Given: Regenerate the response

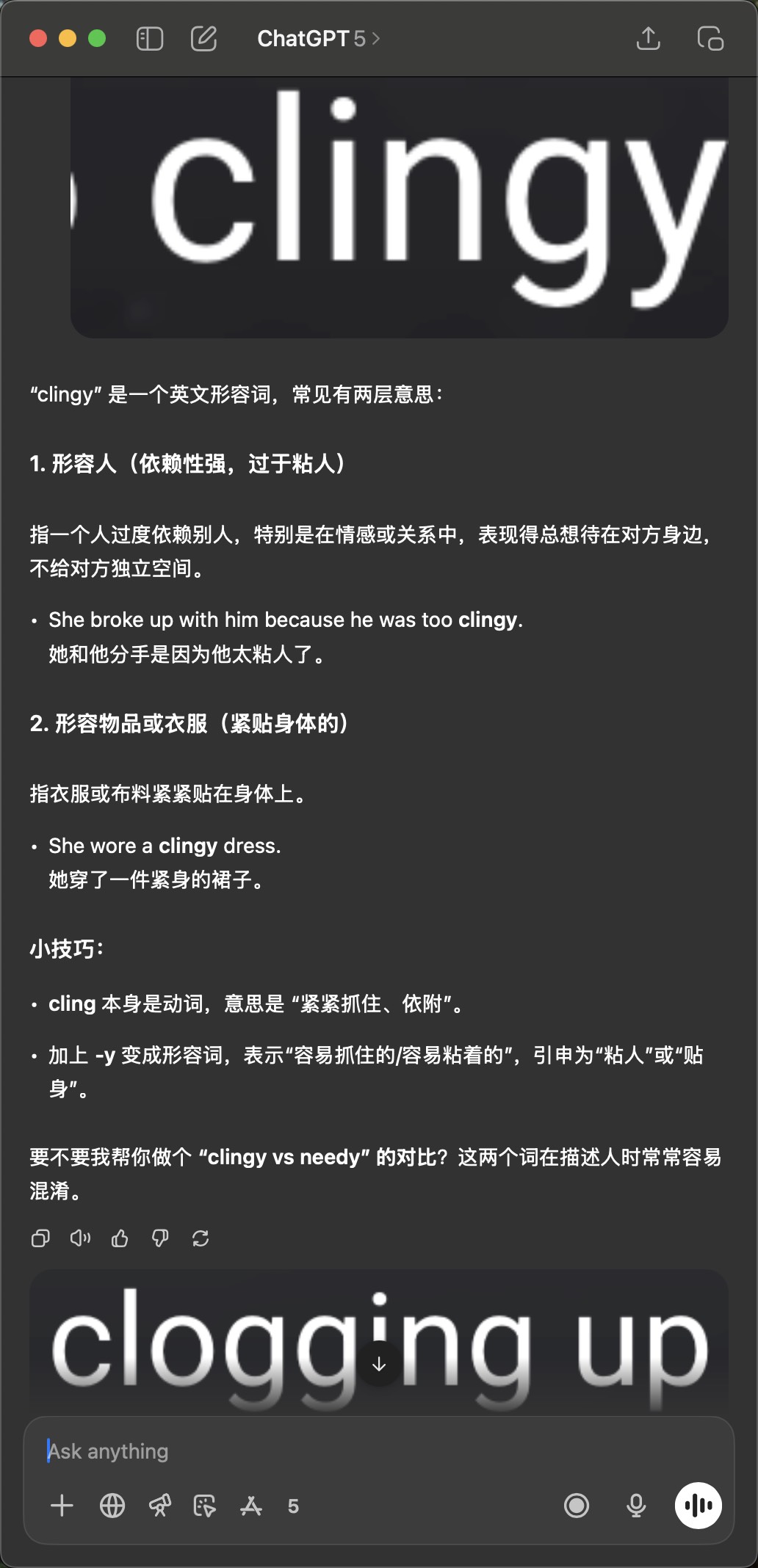Looking at the screenshot, I should click(x=201, y=1238).
